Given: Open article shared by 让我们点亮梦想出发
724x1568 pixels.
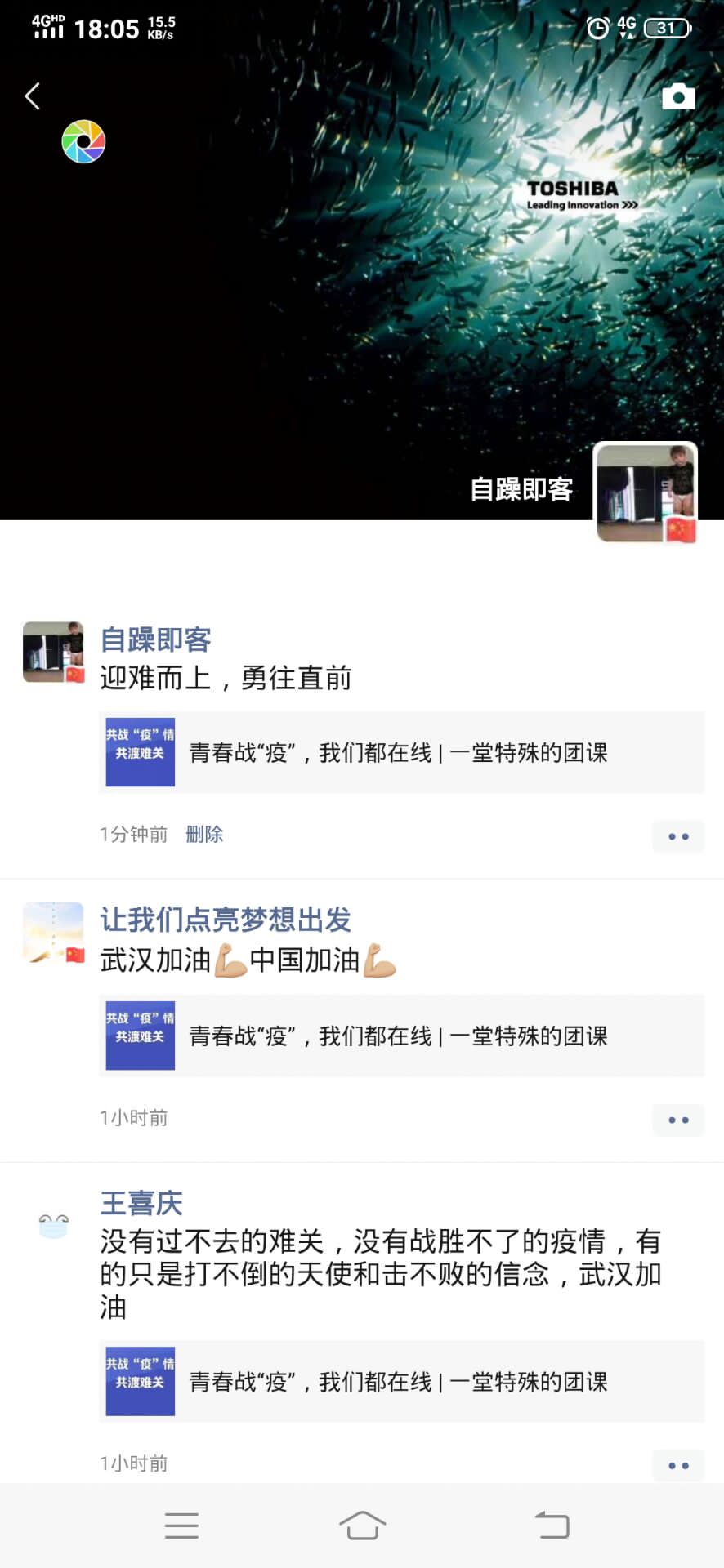Looking at the screenshot, I should coord(400,1036).
